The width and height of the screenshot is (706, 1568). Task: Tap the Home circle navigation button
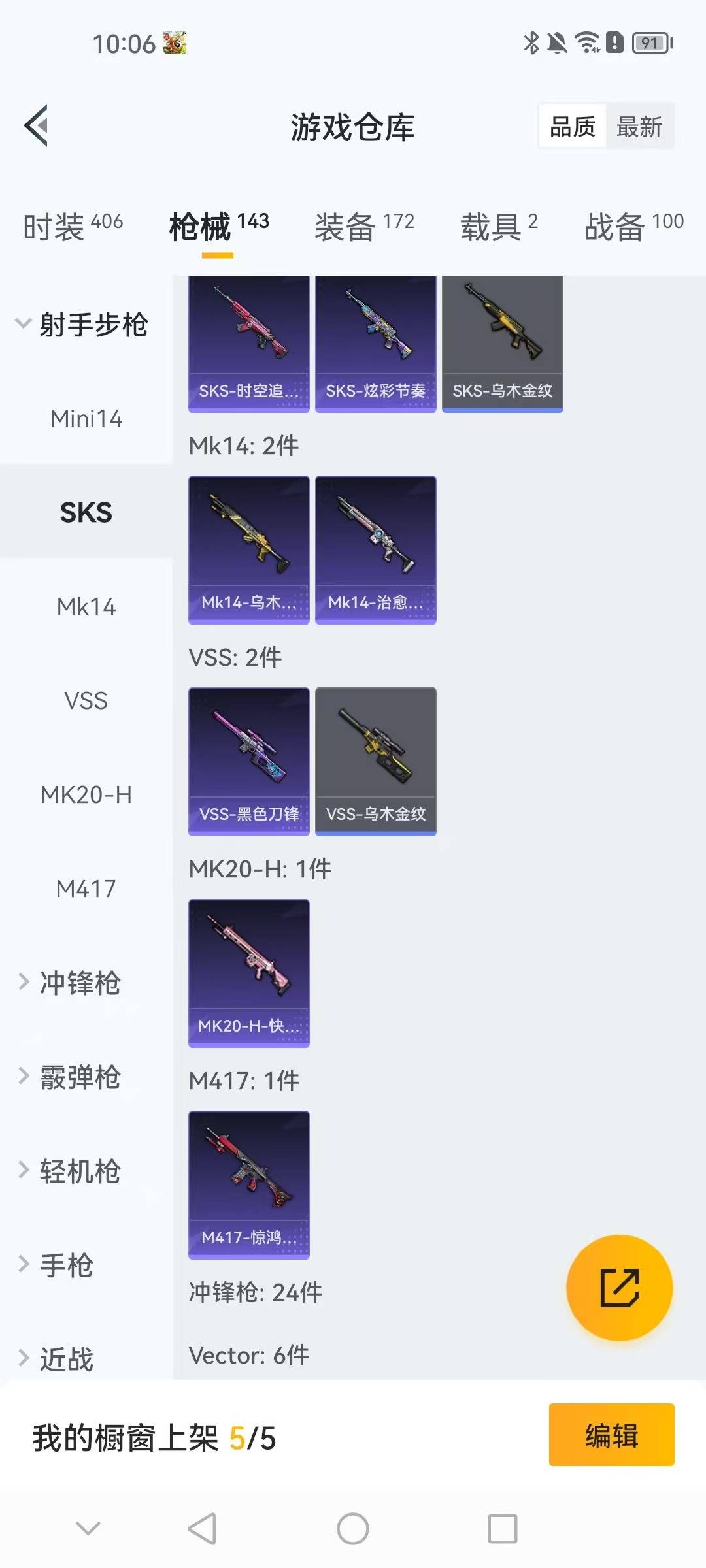pos(352,1529)
